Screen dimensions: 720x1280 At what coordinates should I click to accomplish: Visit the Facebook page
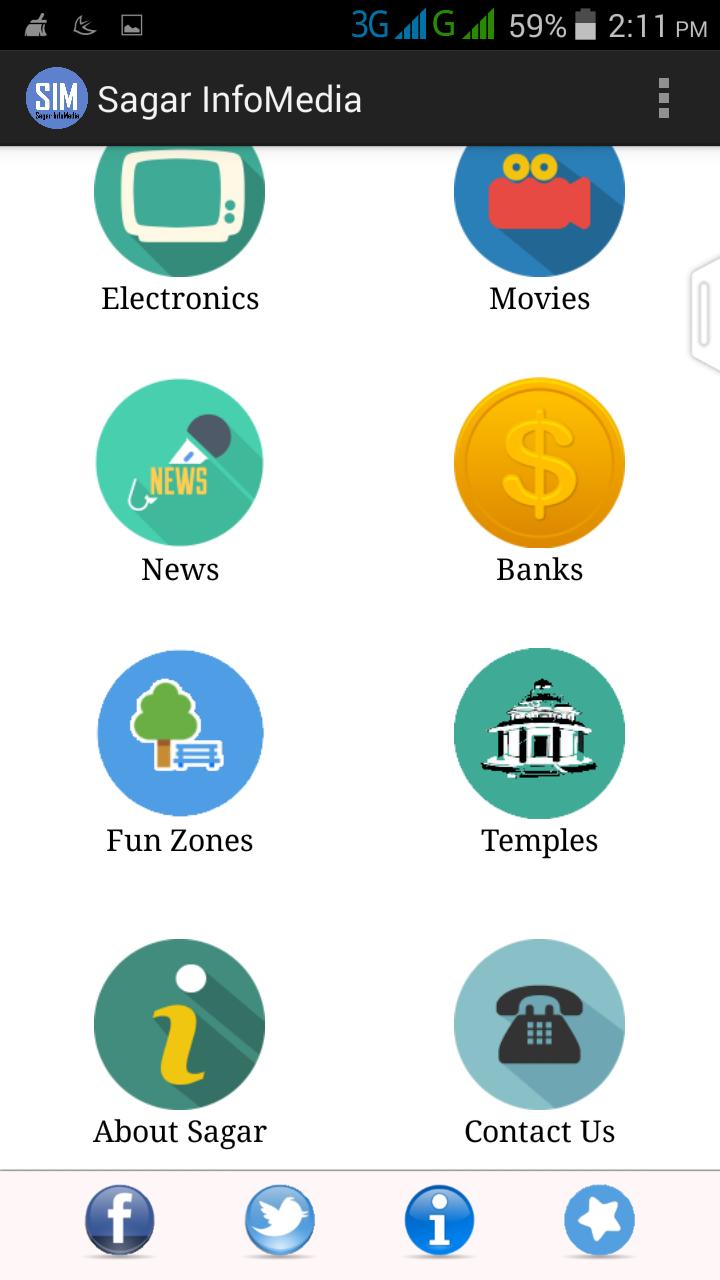point(120,1221)
